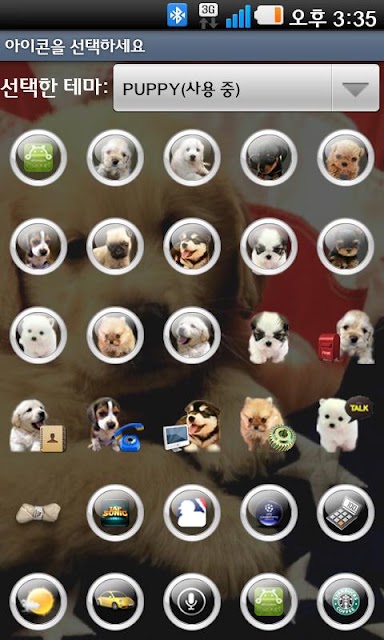Pick the puppy with blue telephone icon

(115, 424)
